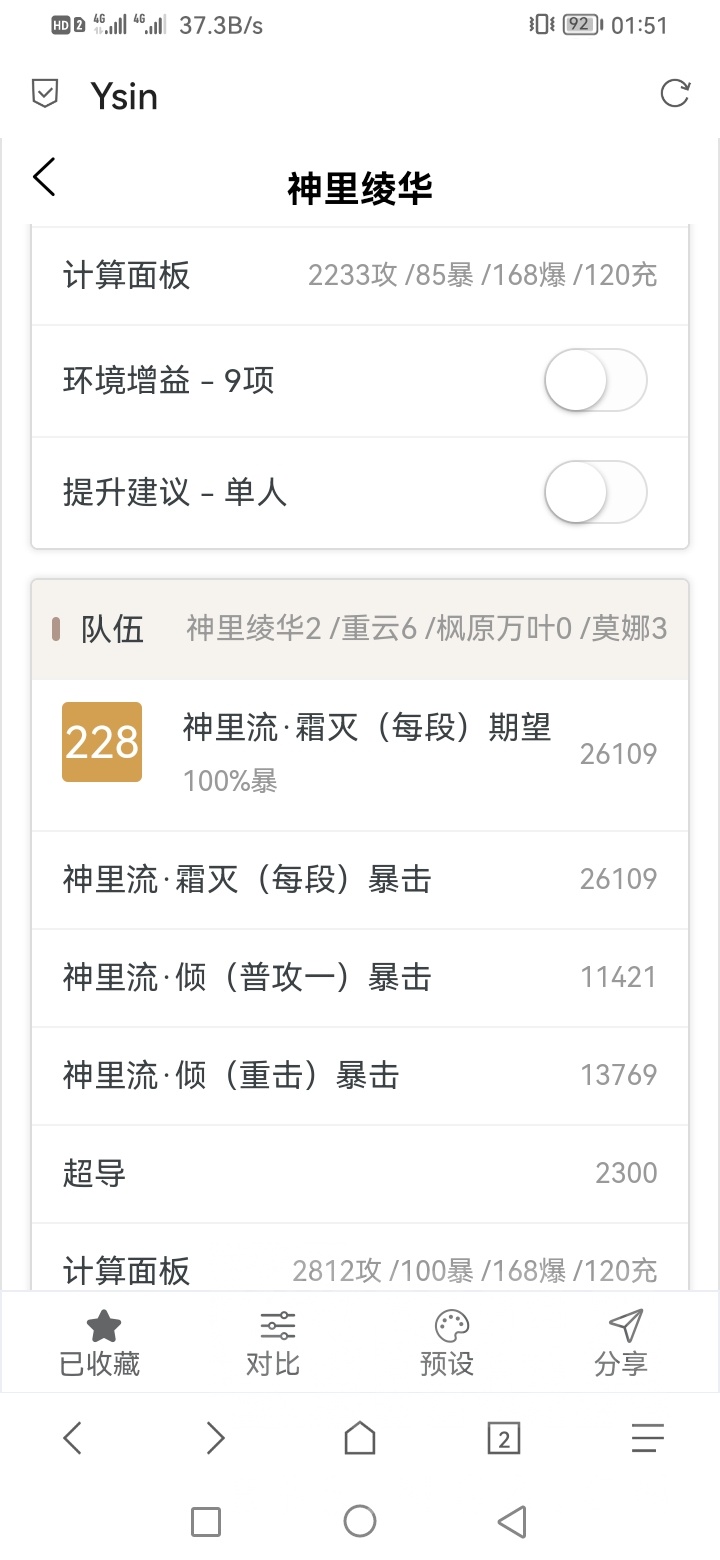This screenshot has width=720, height=1560.
Task: Reload the page with refresh icon
Action: 675,94
